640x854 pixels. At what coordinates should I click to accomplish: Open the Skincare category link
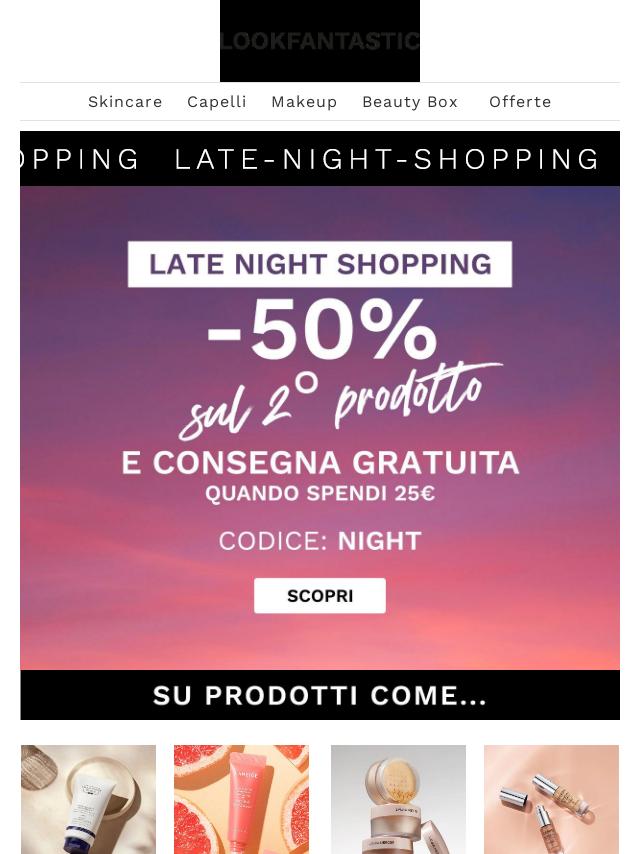click(125, 102)
